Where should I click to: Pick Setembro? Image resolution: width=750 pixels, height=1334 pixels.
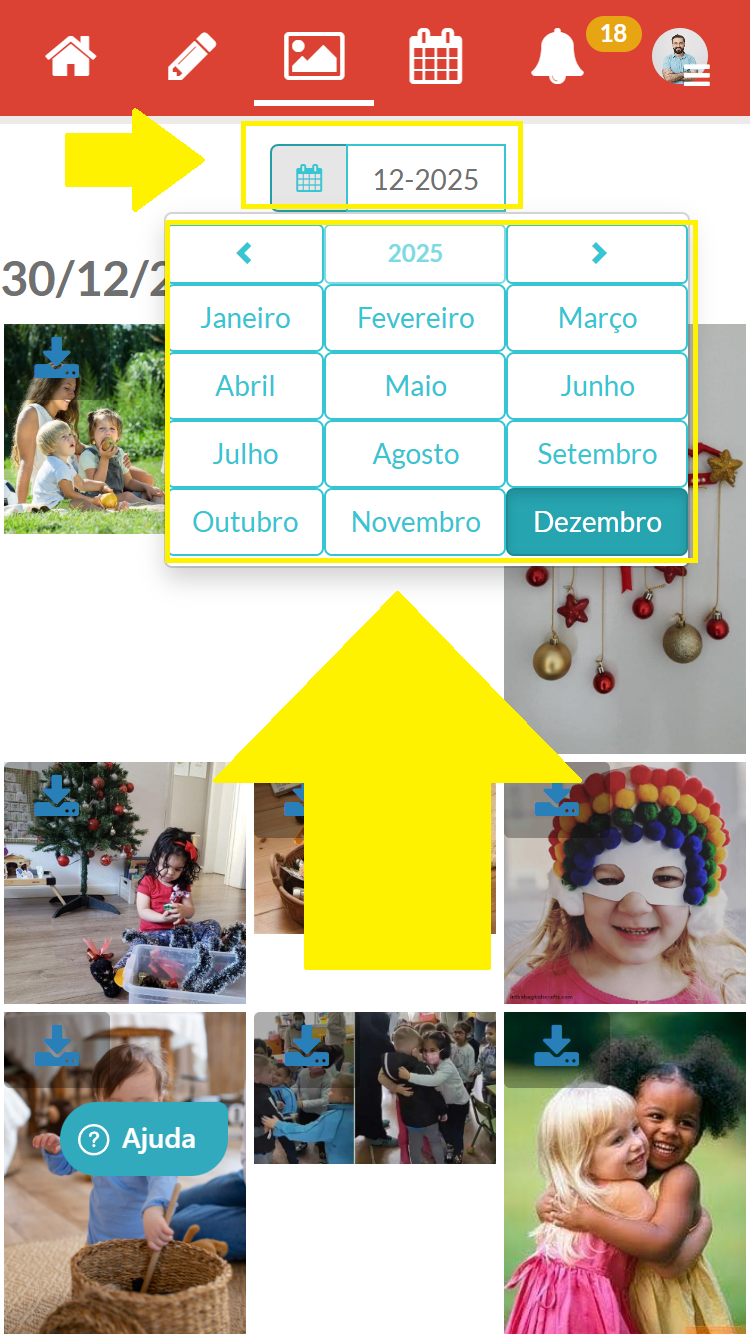(x=597, y=454)
